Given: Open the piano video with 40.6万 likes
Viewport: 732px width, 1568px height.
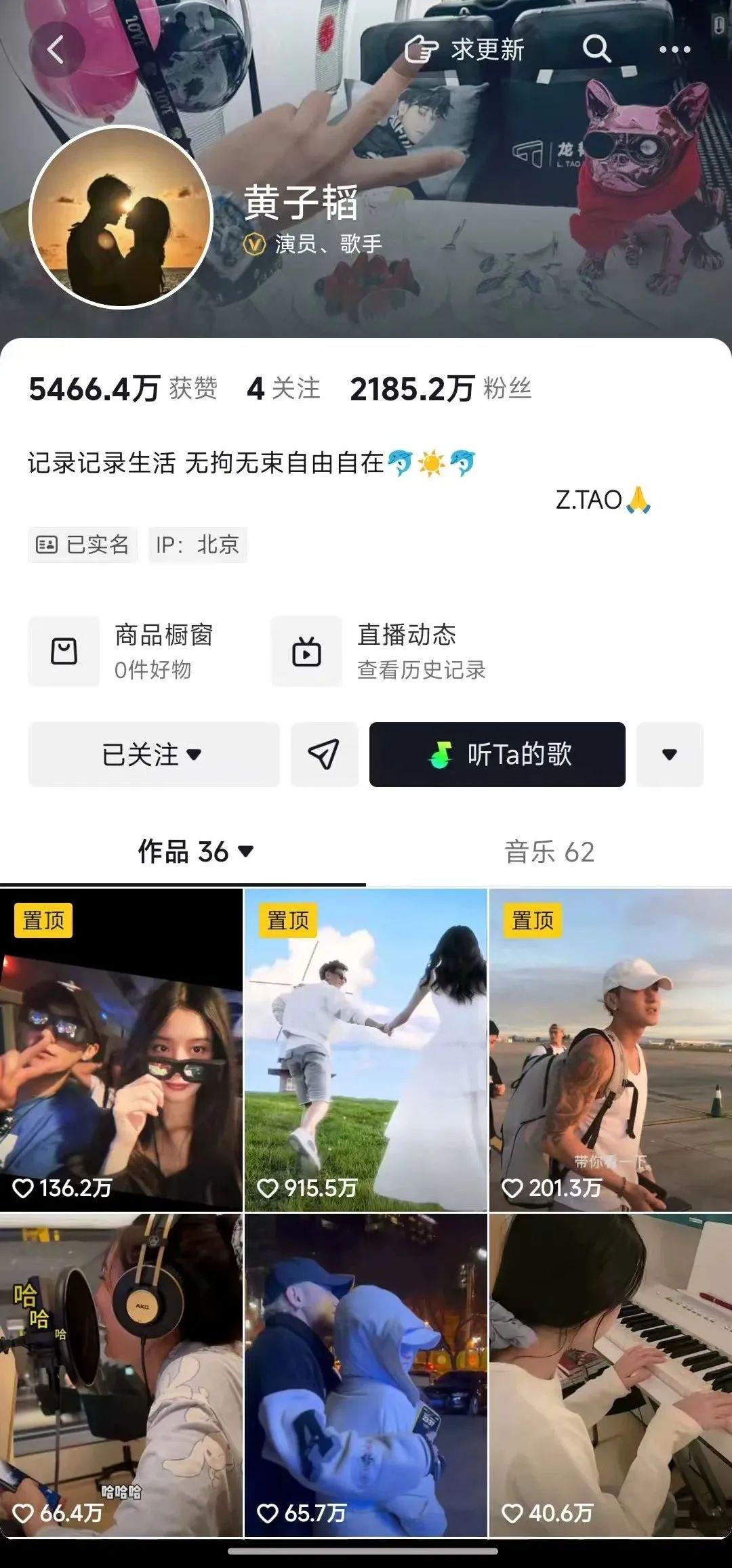Looking at the screenshot, I should point(610,1375).
